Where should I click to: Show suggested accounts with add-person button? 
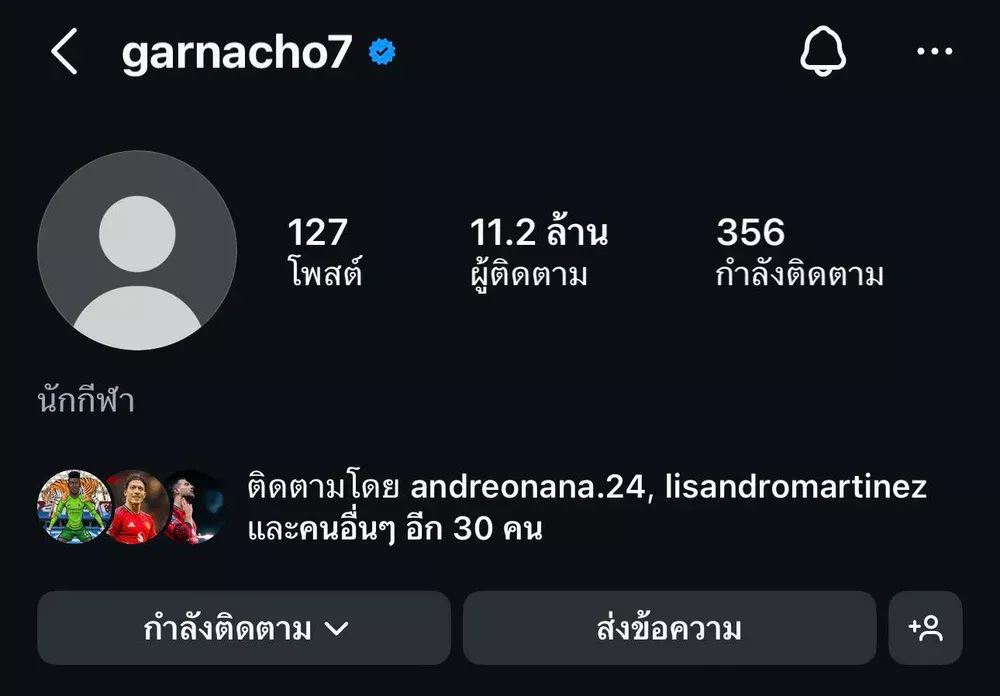pyautogui.click(x=925, y=629)
